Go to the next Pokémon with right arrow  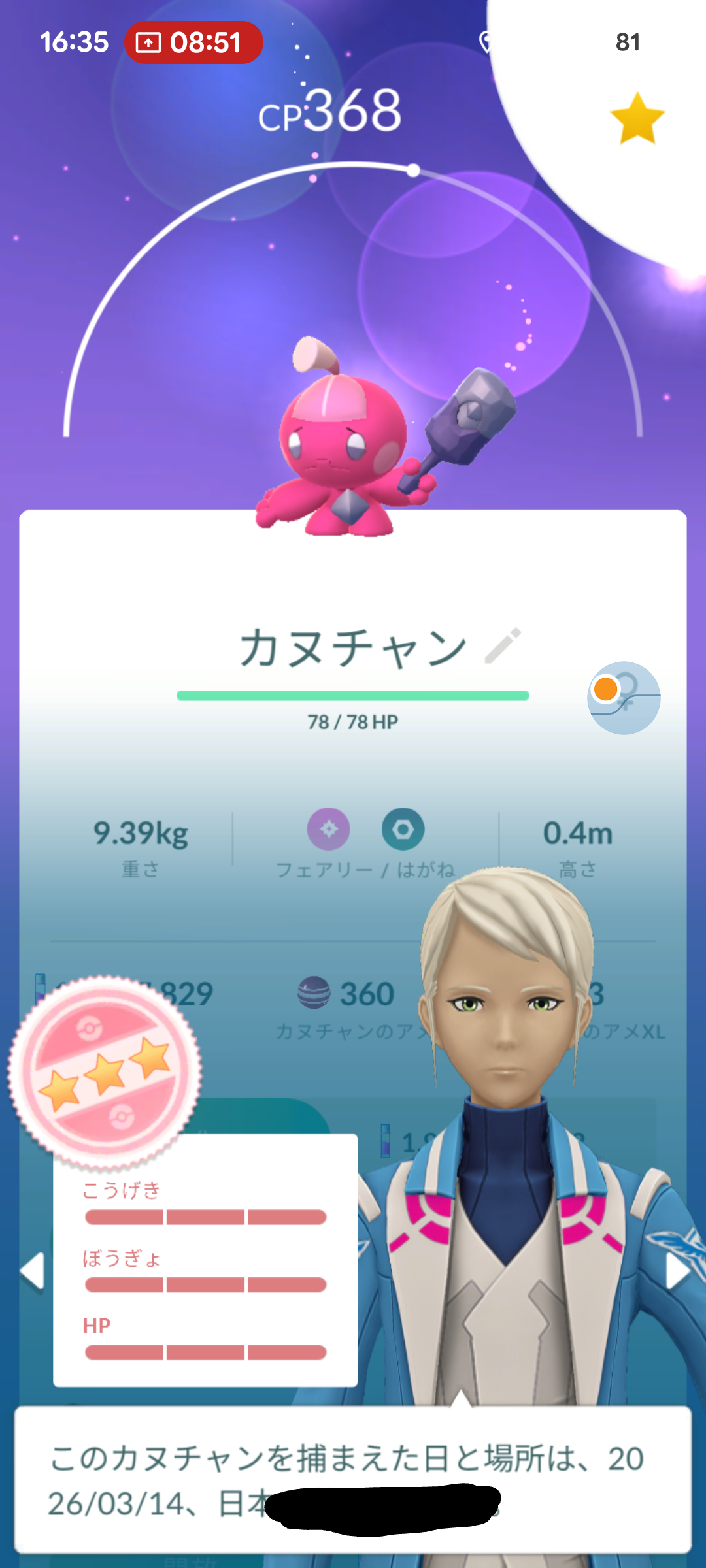677,1271
